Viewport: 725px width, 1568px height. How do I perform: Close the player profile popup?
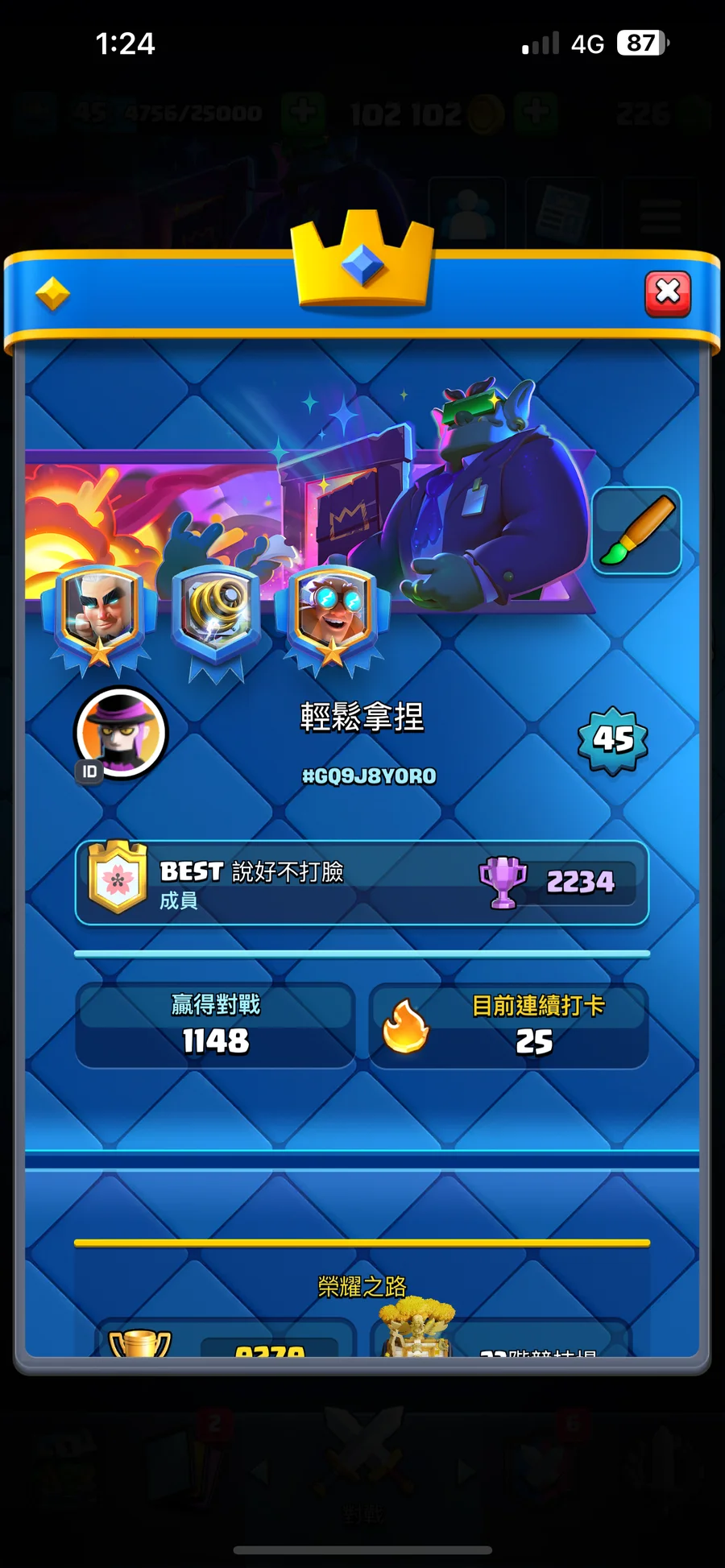tap(667, 293)
